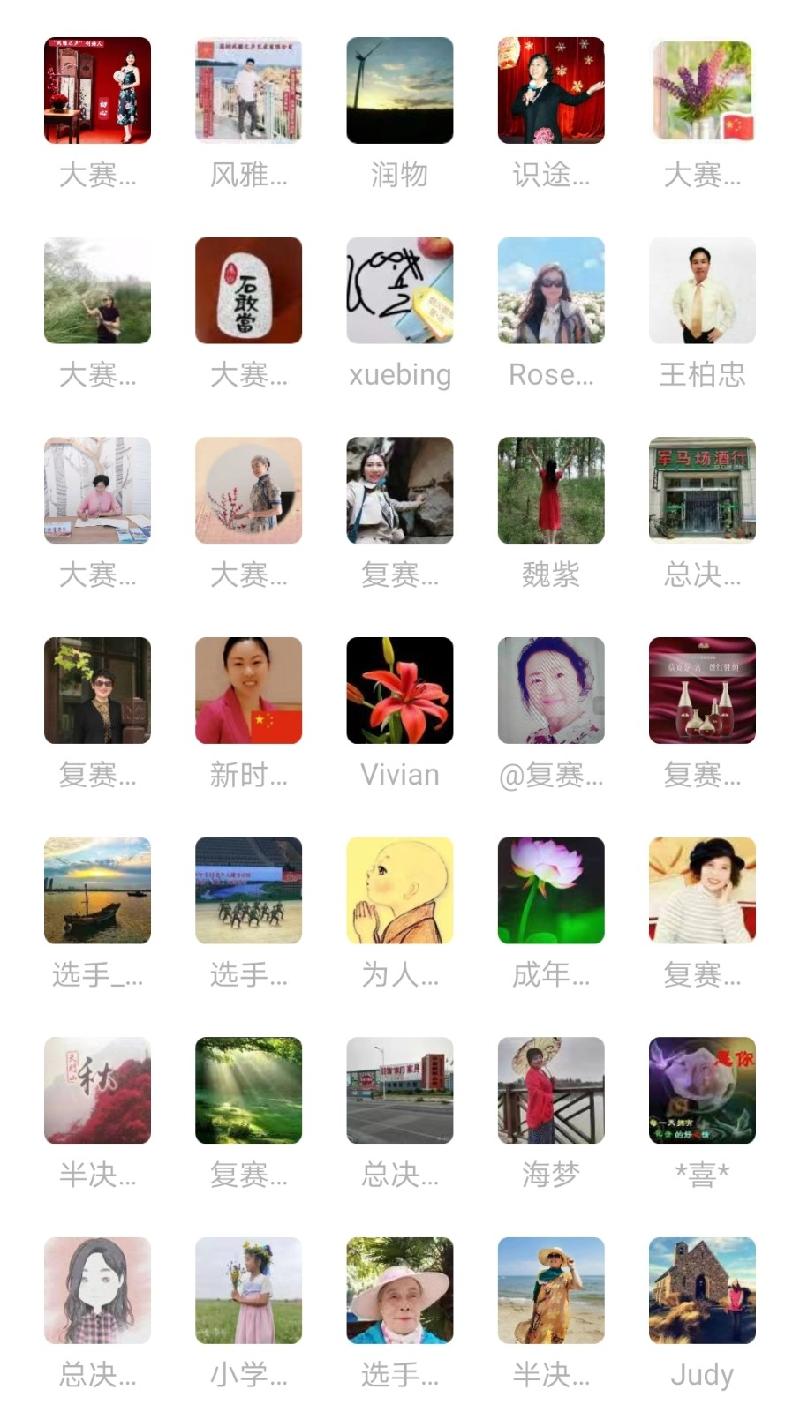The image size is (800, 1412).
Task: Open the member named @复赛
Action: click(x=551, y=691)
